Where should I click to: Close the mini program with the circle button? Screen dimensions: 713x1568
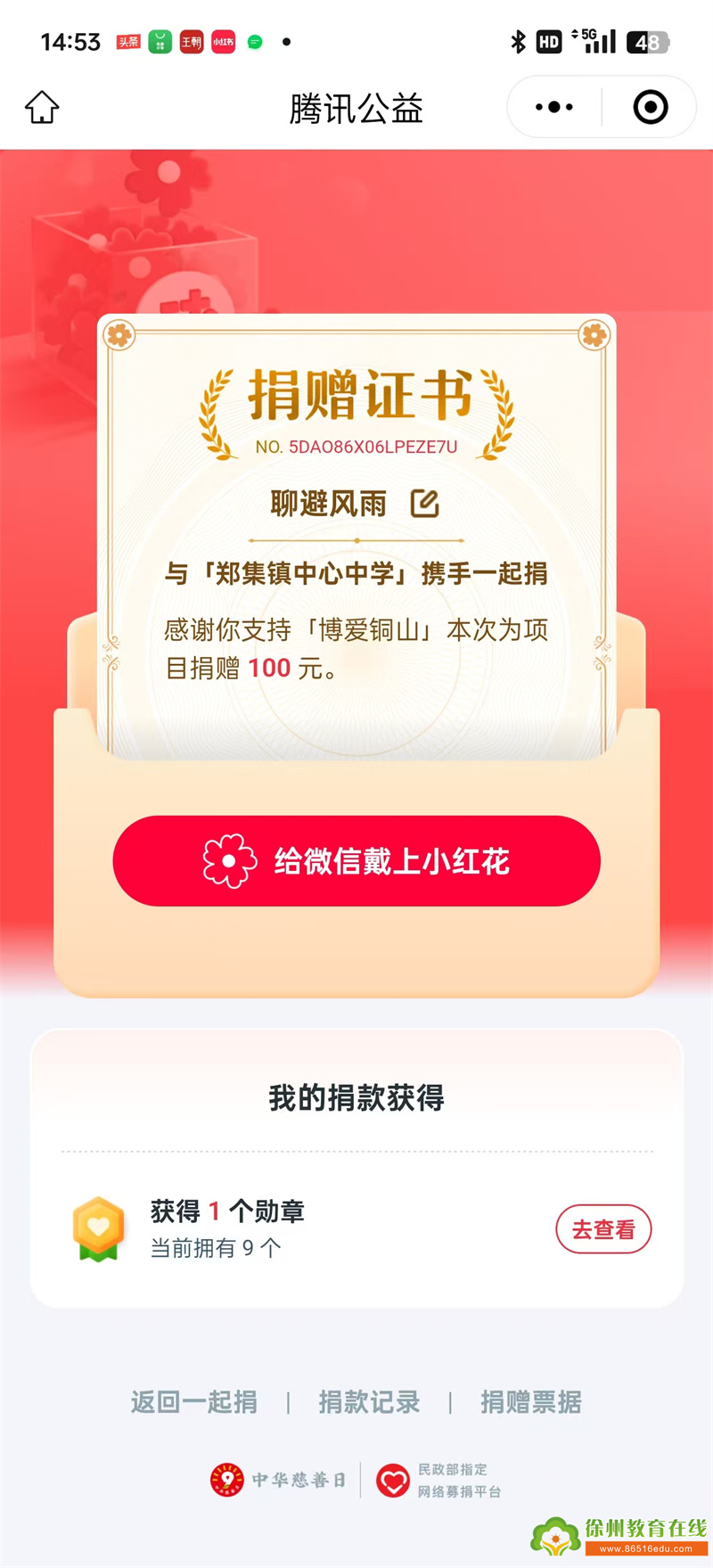(x=650, y=107)
